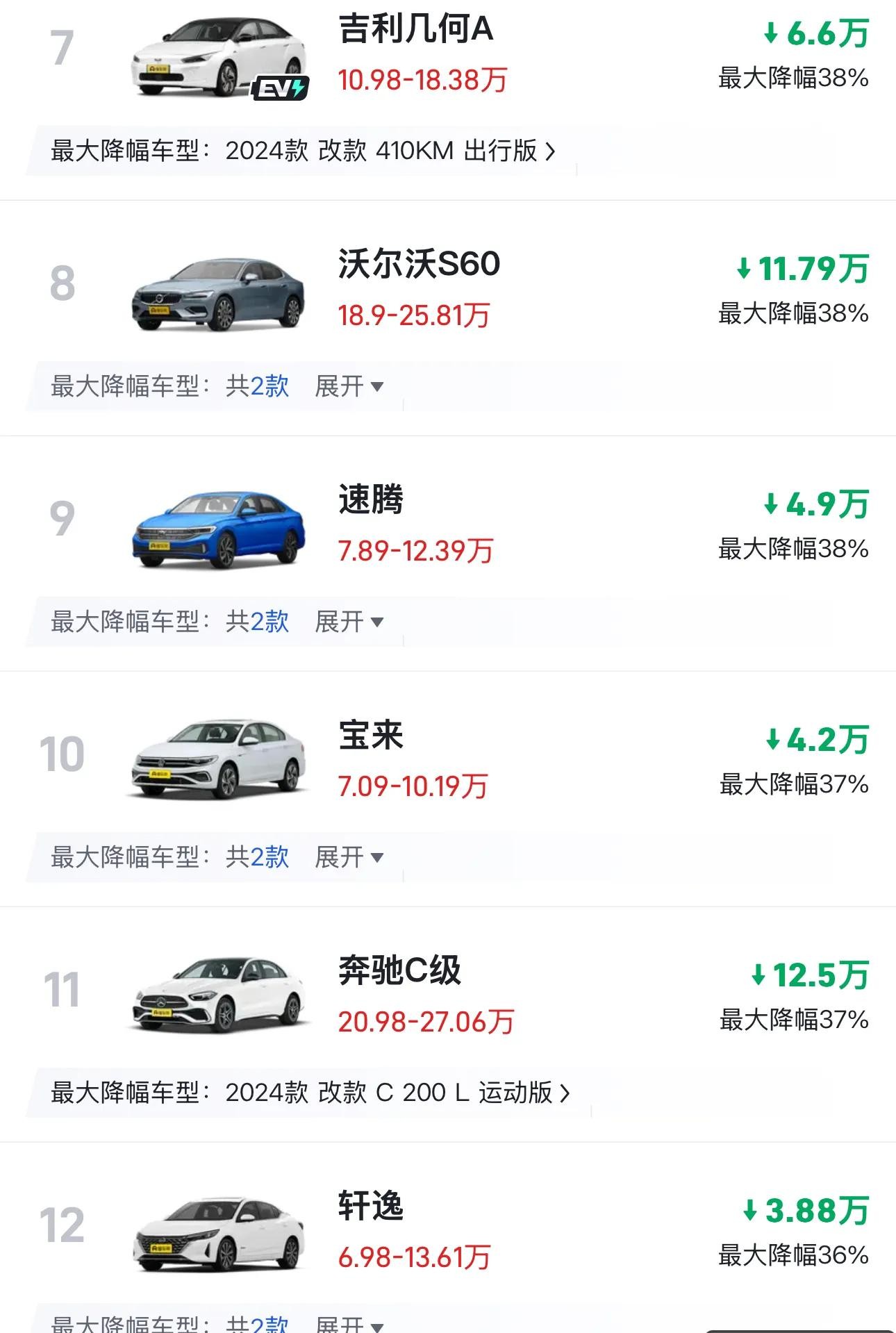Open the 沃尔沃S60 car listing
This screenshot has height=1333, width=896.
[419, 265]
